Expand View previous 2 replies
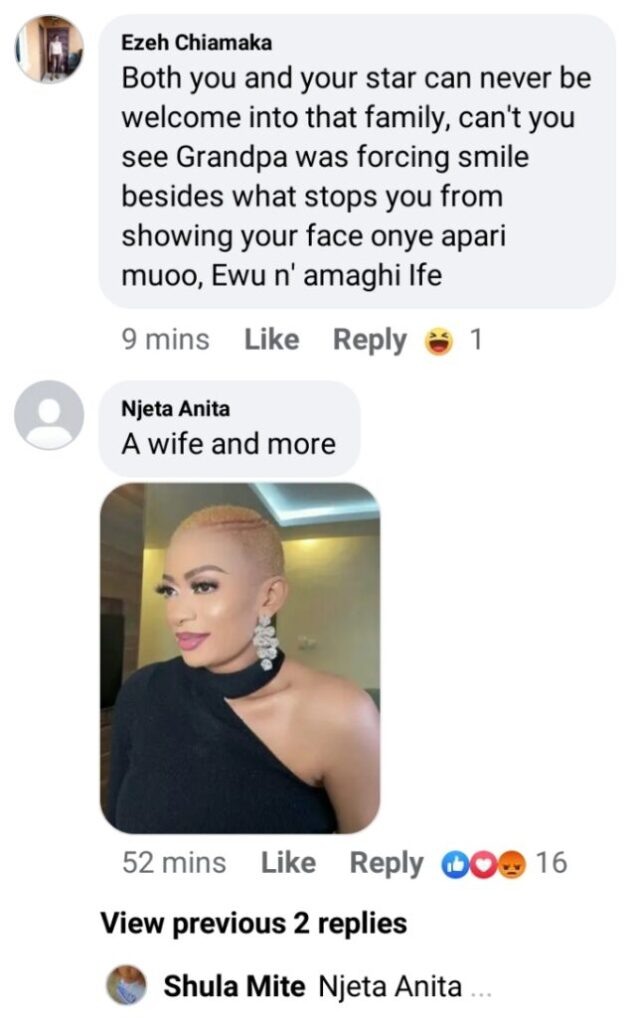632x1017 pixels. click(254, 924)
